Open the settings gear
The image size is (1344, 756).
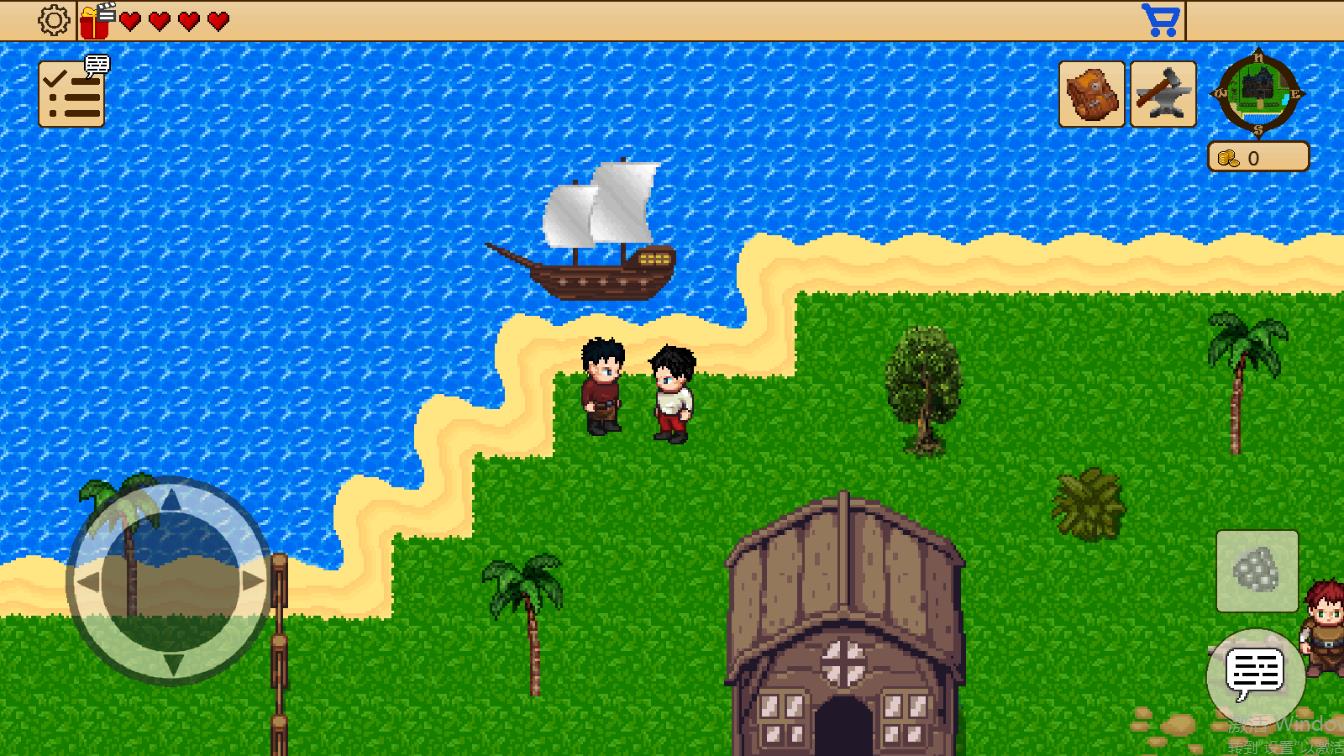tap(54, 20)
